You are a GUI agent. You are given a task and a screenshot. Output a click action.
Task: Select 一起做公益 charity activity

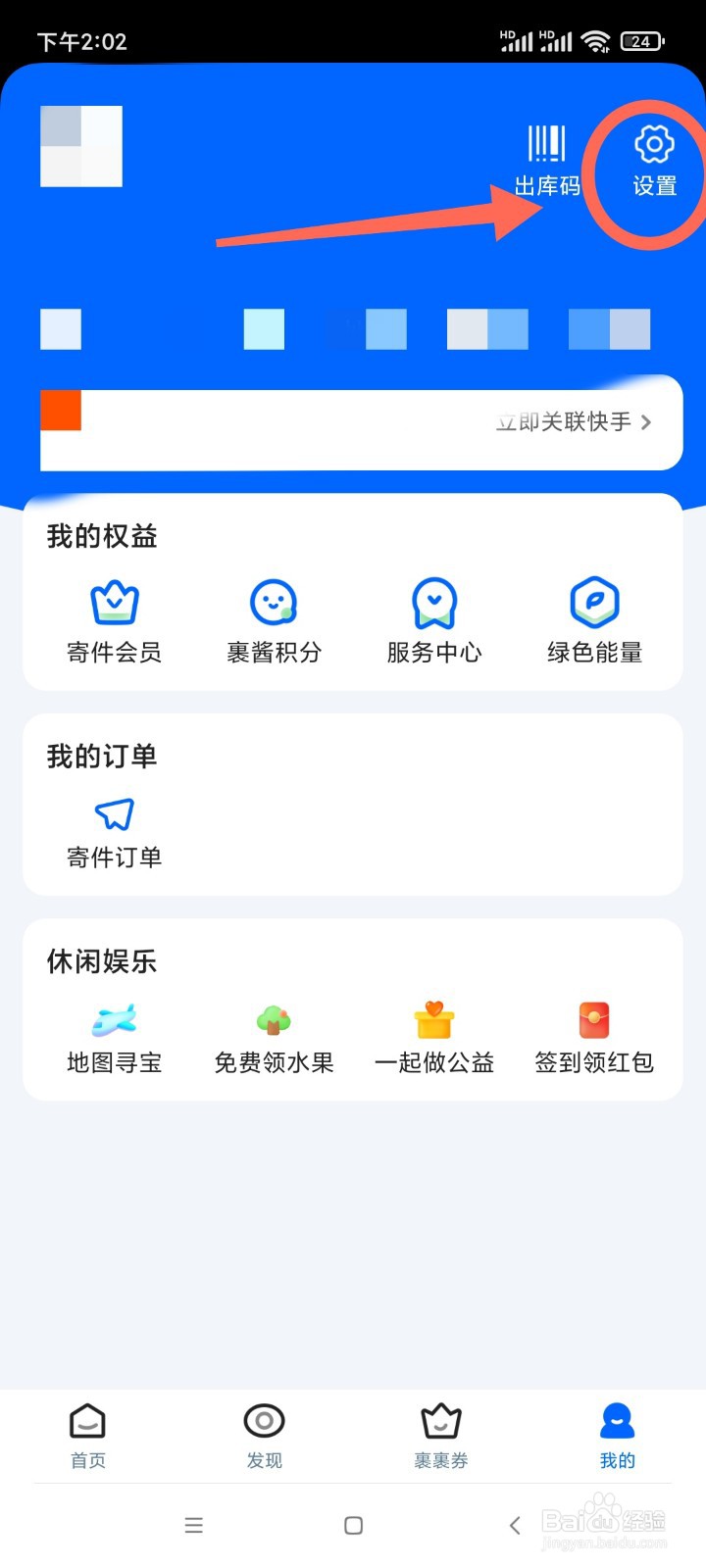coord(434,1039)
